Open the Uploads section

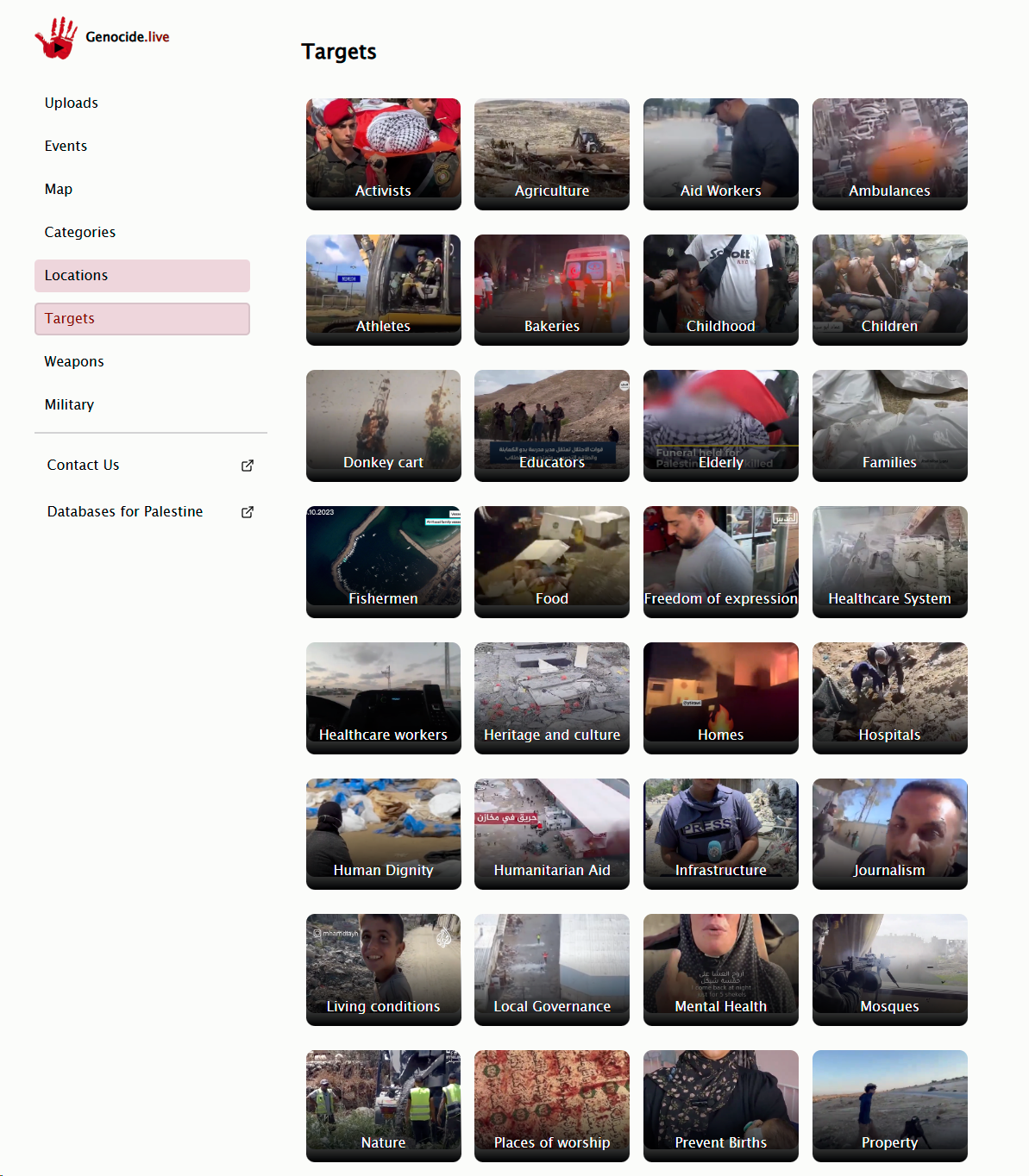pyautogui.click(x=72, y=103)
